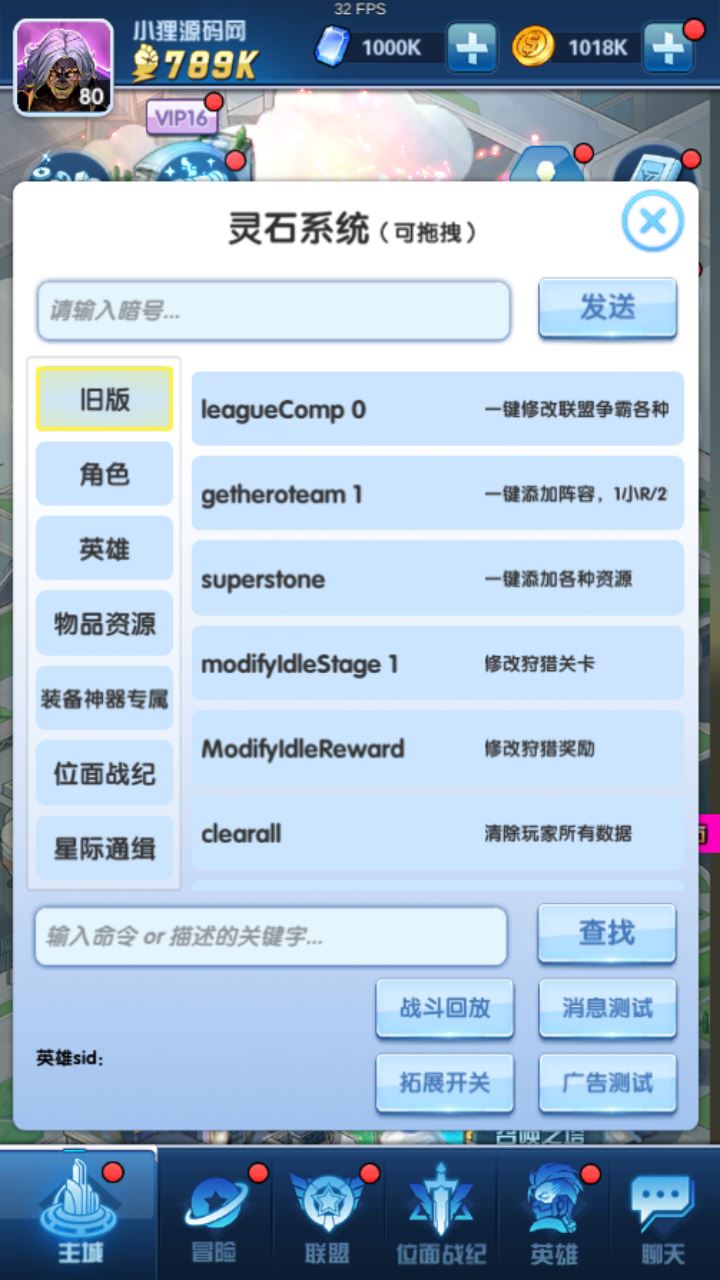Image resolution: width=720 pixels, height=1280 pixels.
Task: Open the 星际通缉 category
Action: click(x=104, y=848)
